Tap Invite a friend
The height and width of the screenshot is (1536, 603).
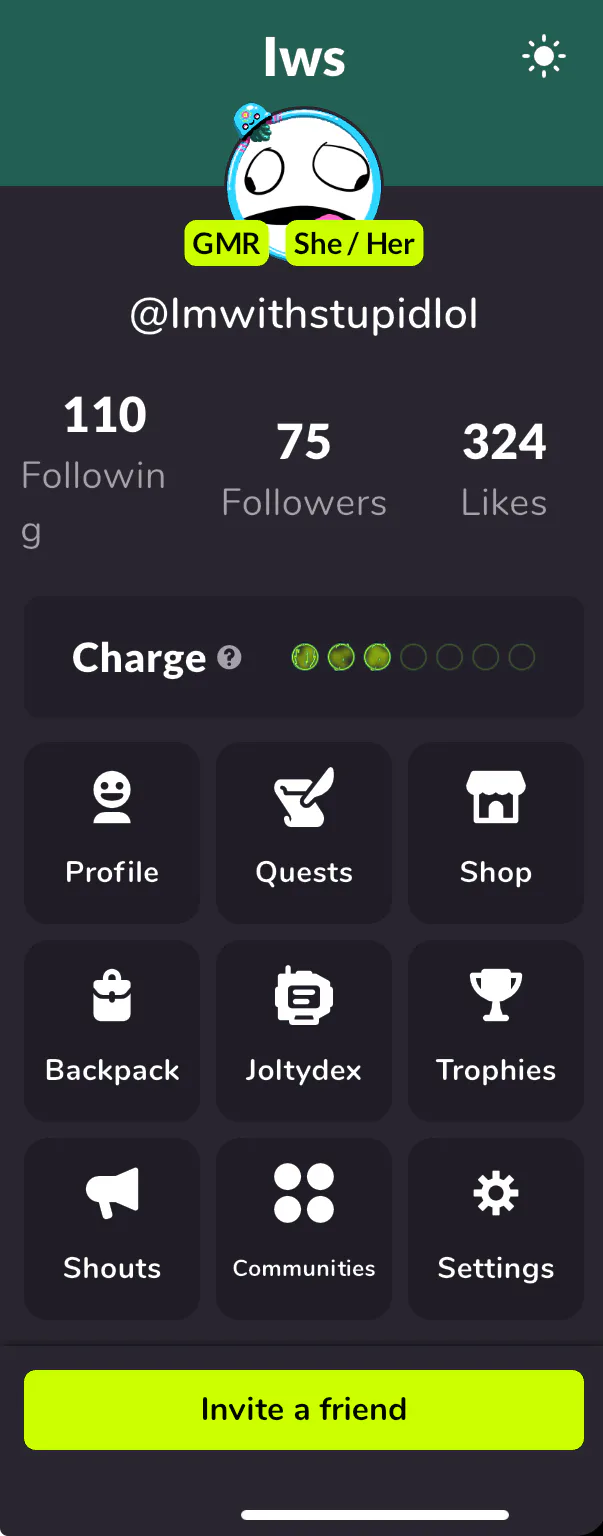coord(304,1410)
